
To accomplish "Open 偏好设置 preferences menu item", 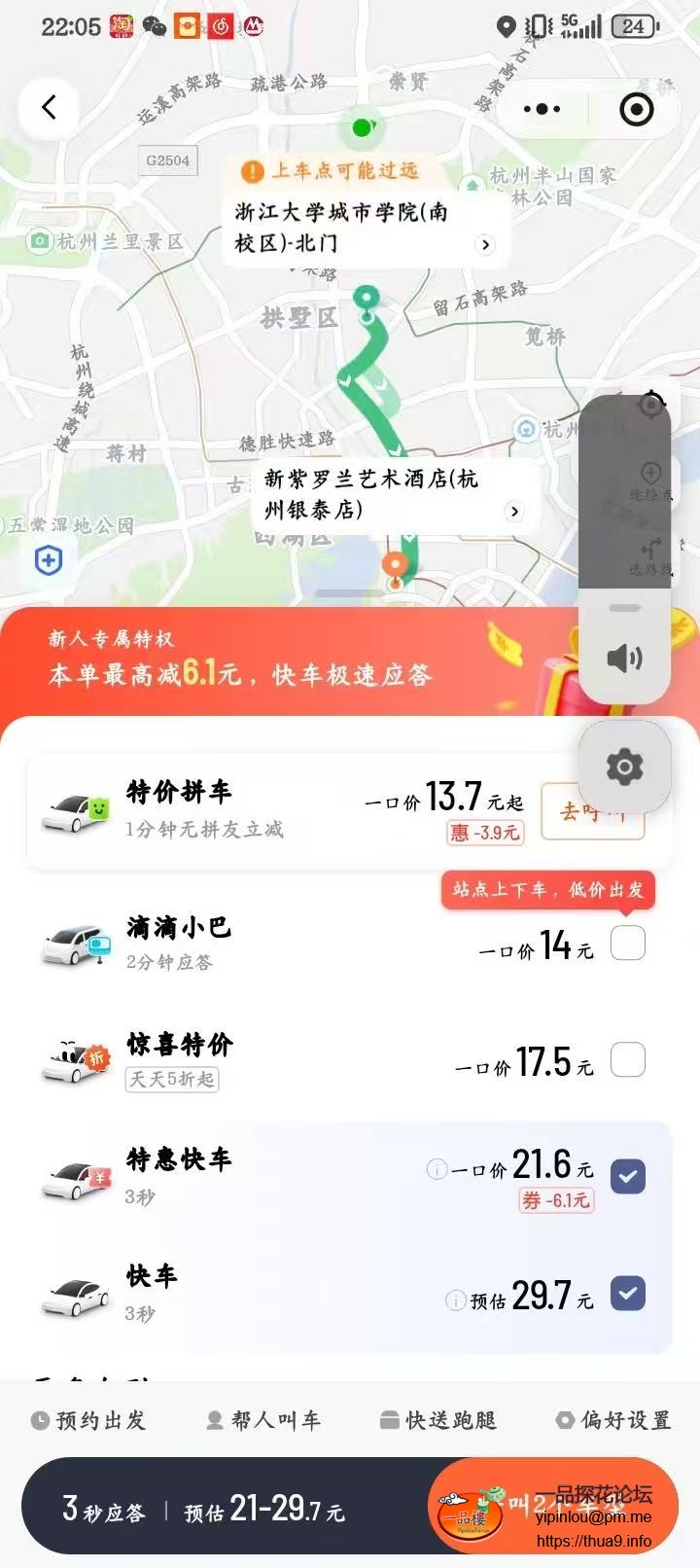I will coord(612,1420).
